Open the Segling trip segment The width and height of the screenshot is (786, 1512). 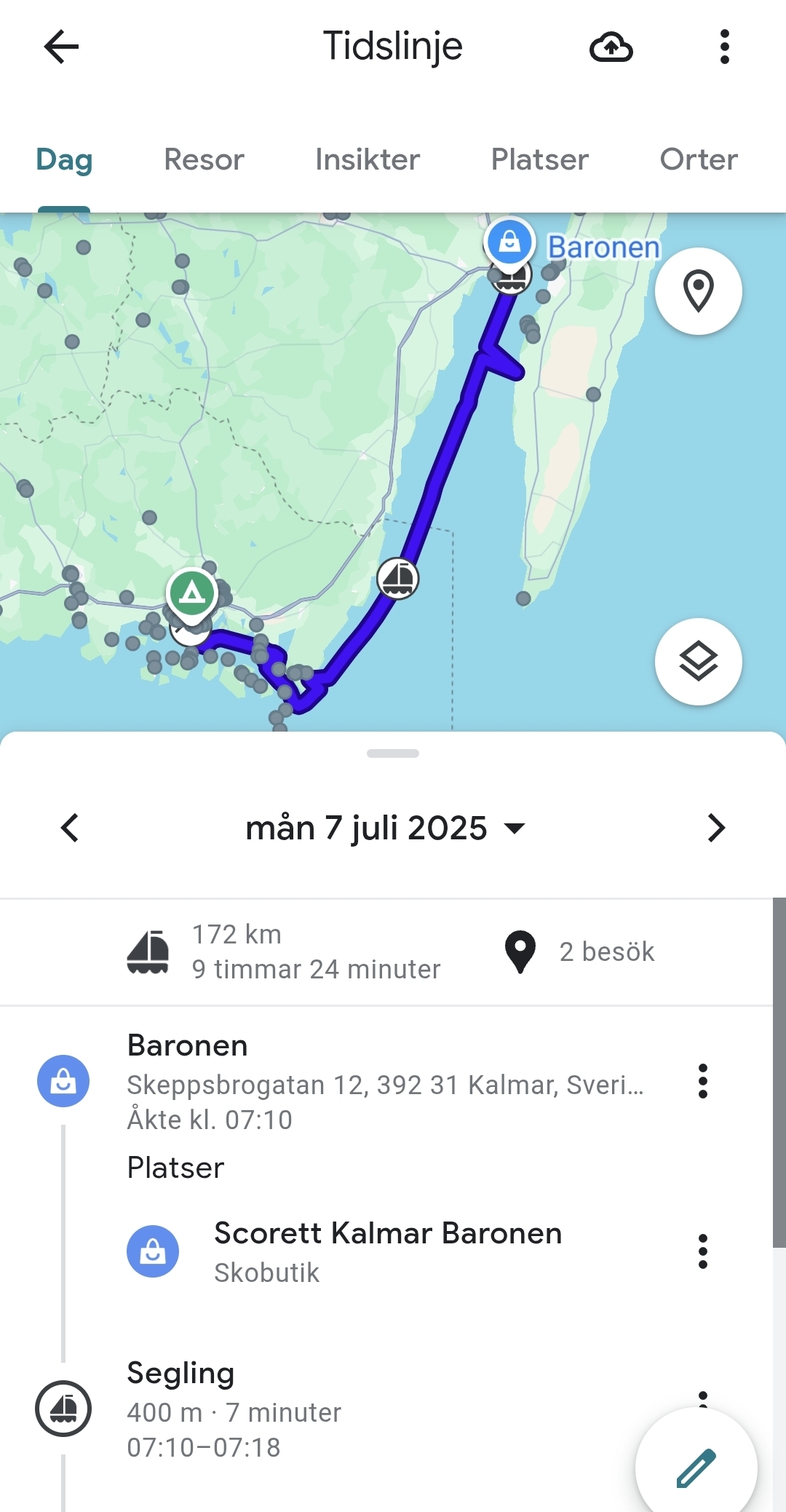(291, 1409)
